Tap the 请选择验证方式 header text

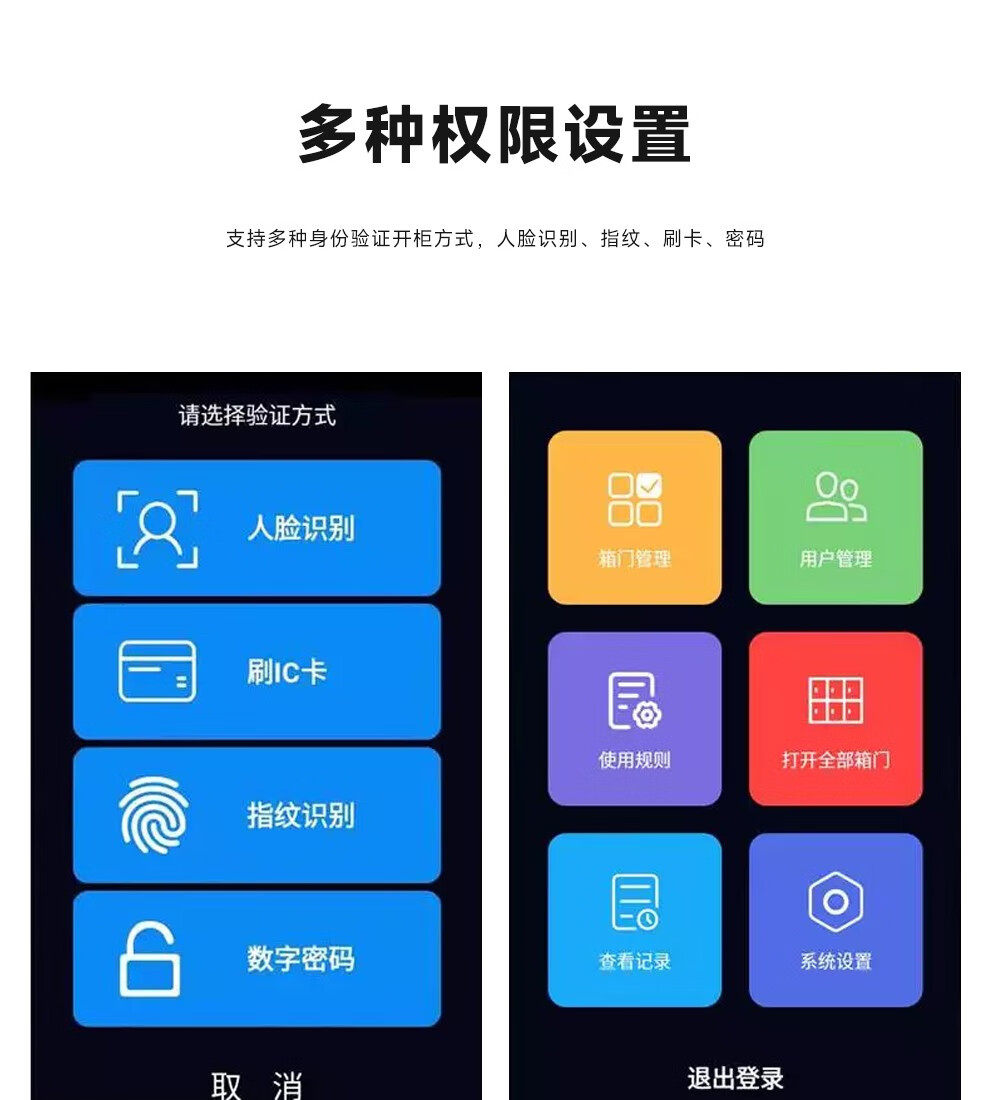click(x=255, y=413)
